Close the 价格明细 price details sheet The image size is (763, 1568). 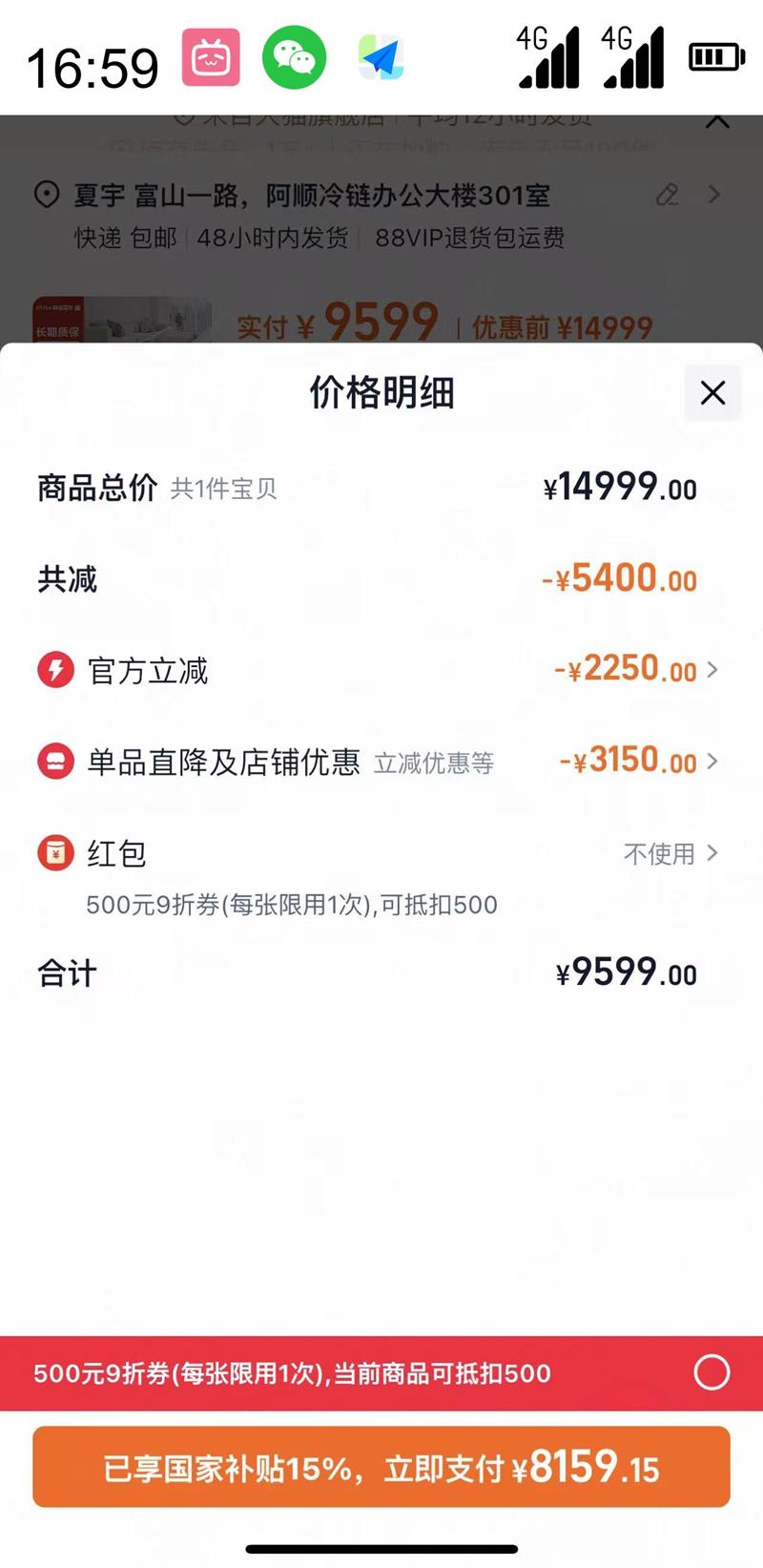click(x=712, y=393)
